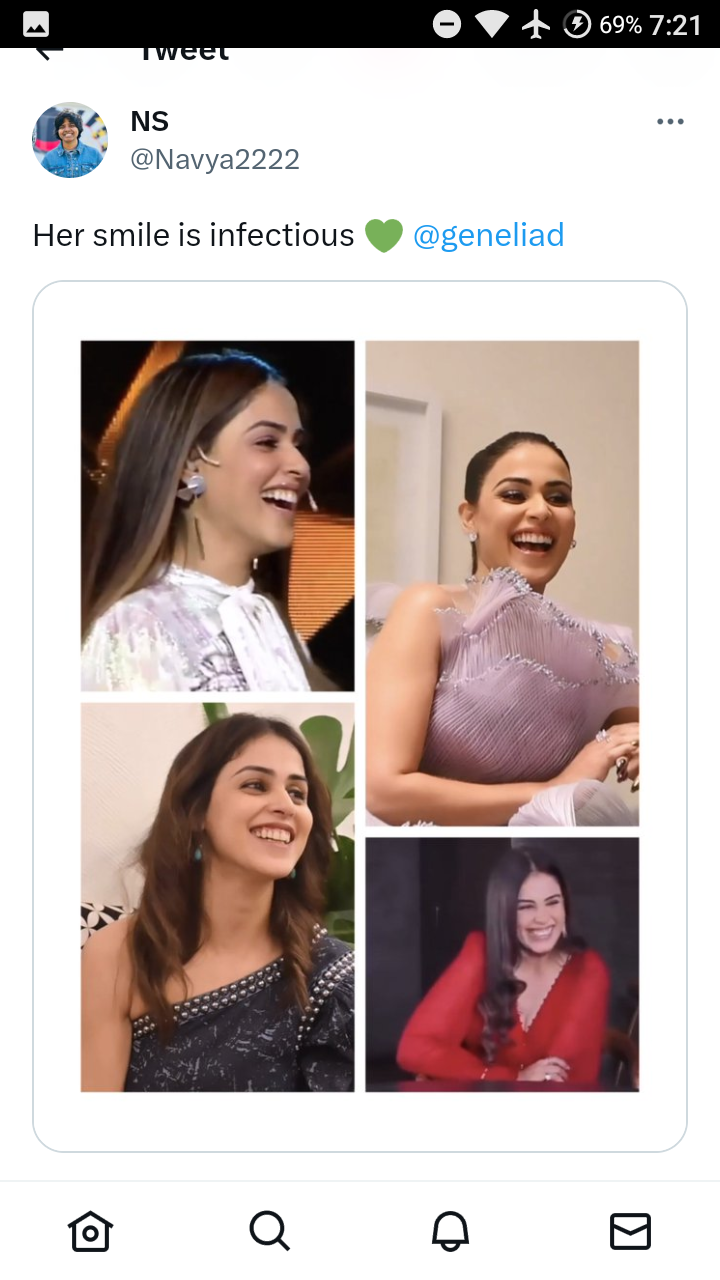Open the @geneliad mention link
Viewport: 720px width, 1280px height.
[489, 235]
